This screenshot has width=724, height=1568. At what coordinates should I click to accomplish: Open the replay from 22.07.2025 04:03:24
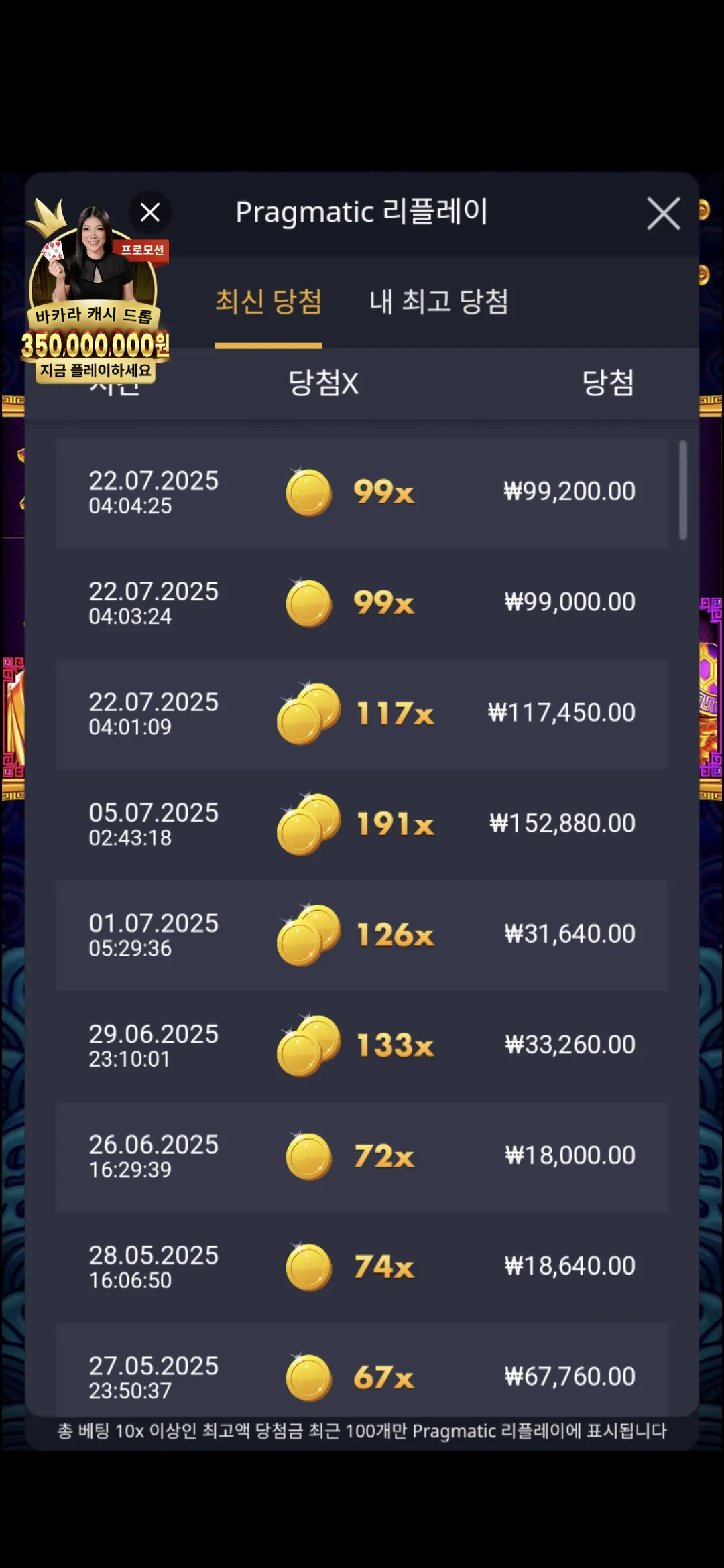(362, 604)
